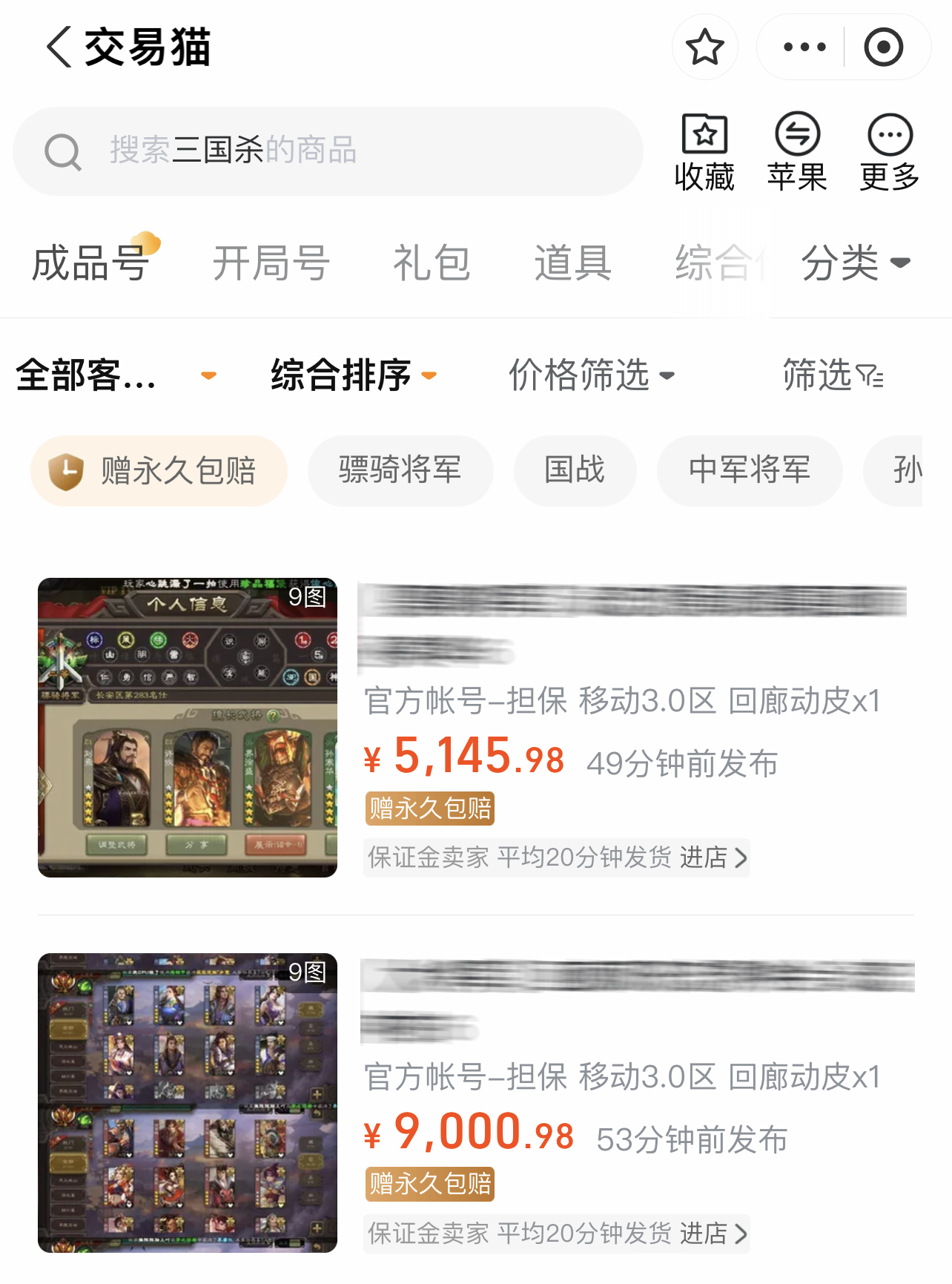Open the 筛选 filter panel
The height and width of the screenshot is (1284, 952).
click(x=833, y=375)
